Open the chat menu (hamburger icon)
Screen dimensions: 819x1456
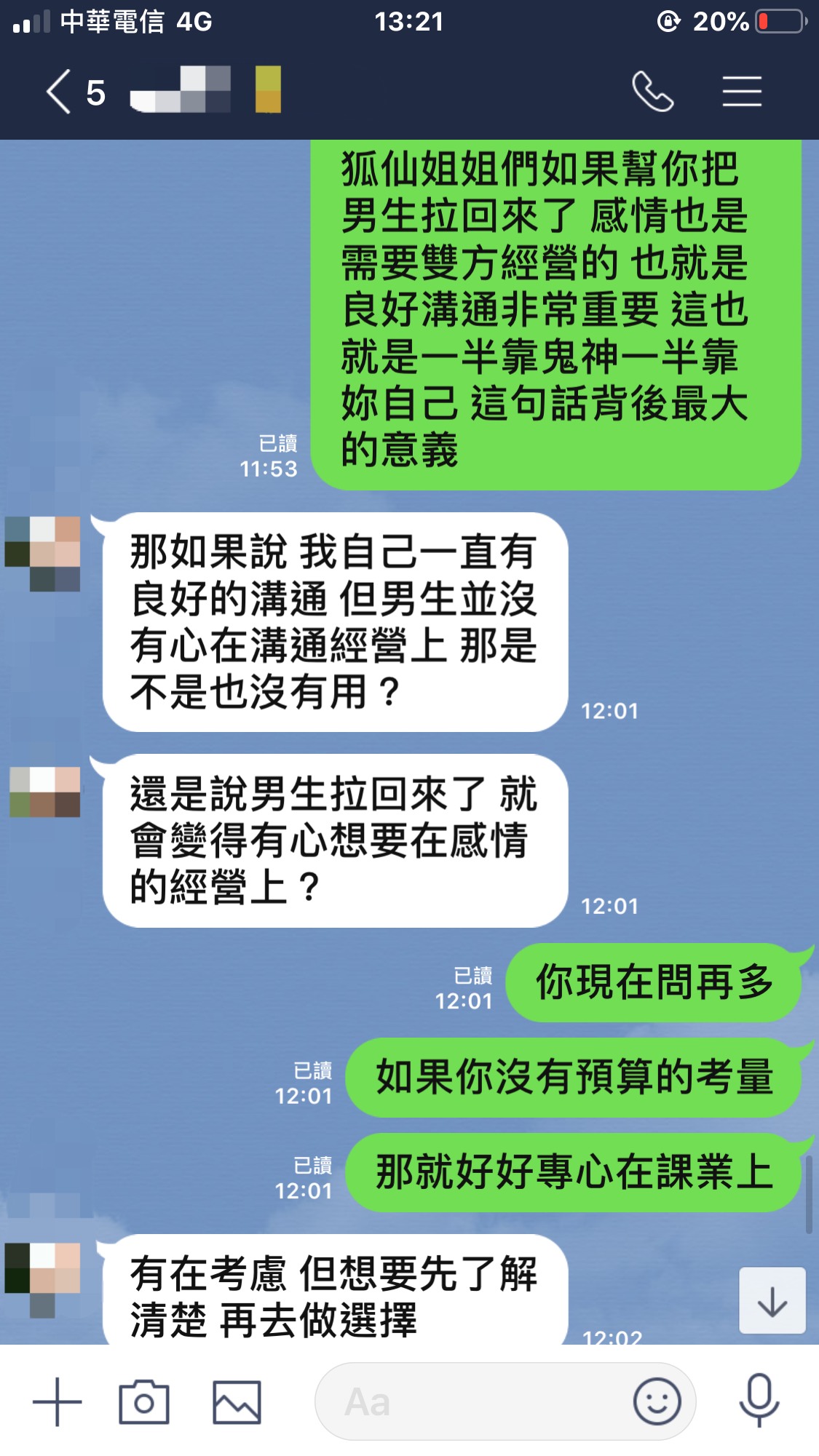pyautogui.click(x=742, y=92)
